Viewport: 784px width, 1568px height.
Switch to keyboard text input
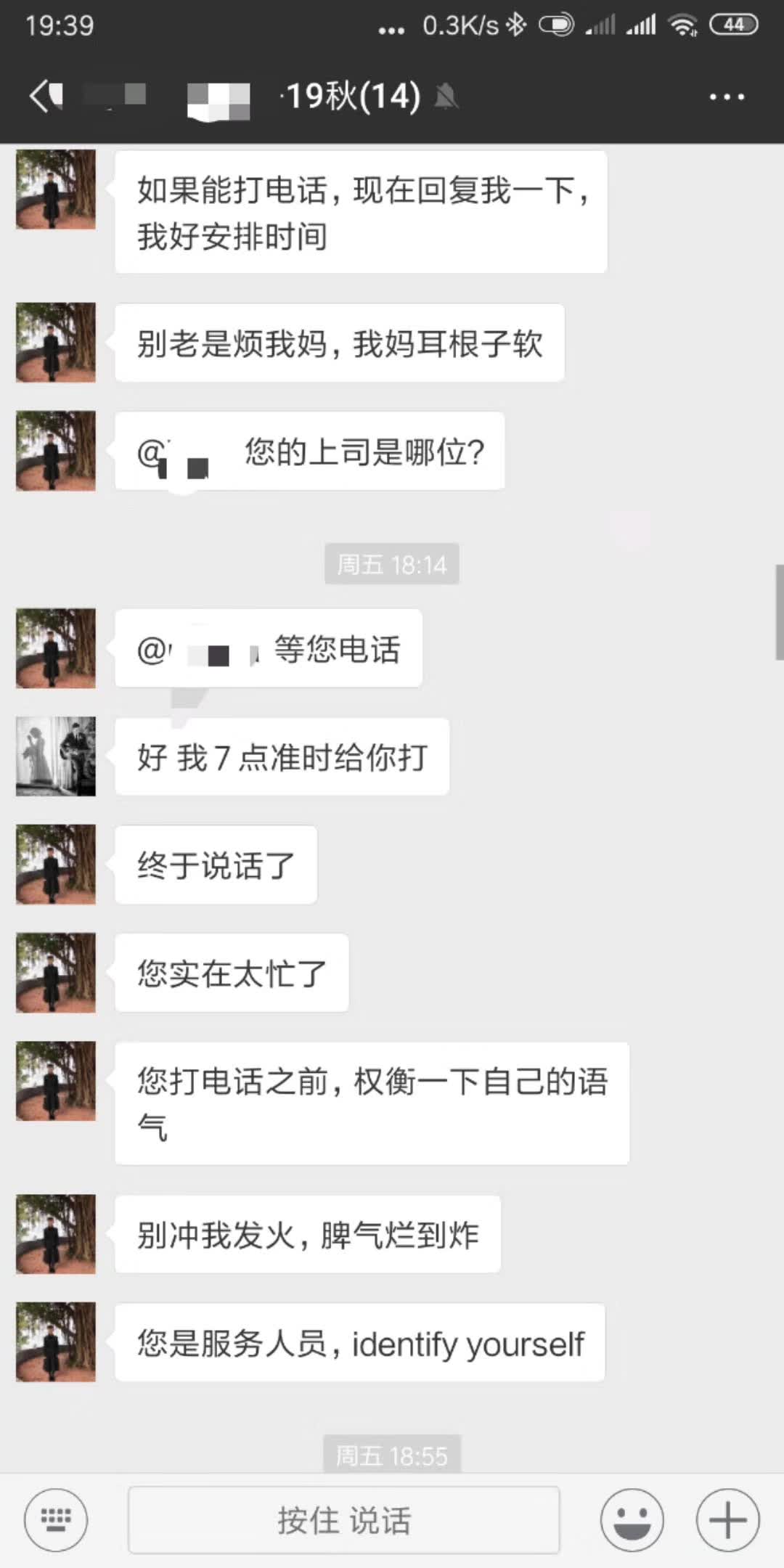point(56,1519)
